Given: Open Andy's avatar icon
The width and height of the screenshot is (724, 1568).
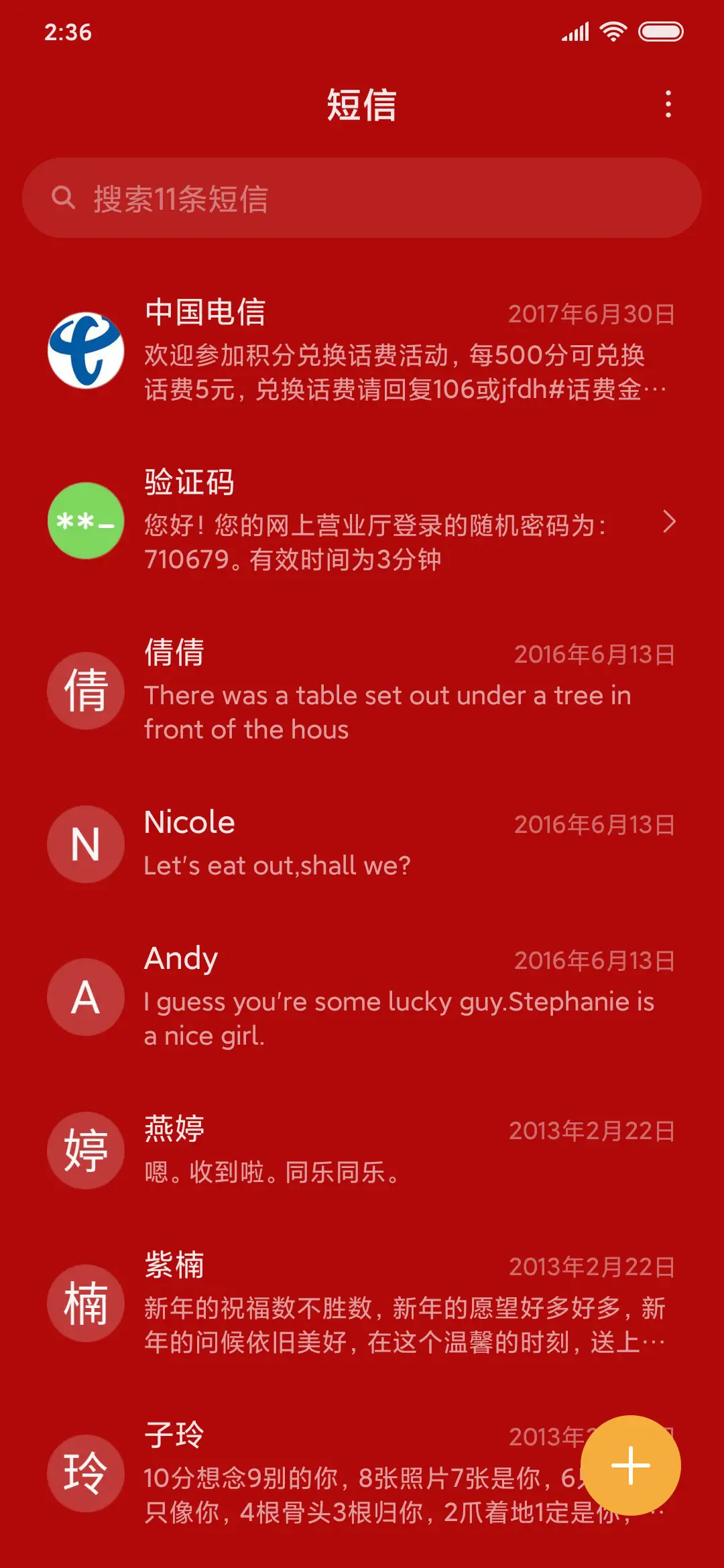Looking at the screenshot, I should click(86, 998).
